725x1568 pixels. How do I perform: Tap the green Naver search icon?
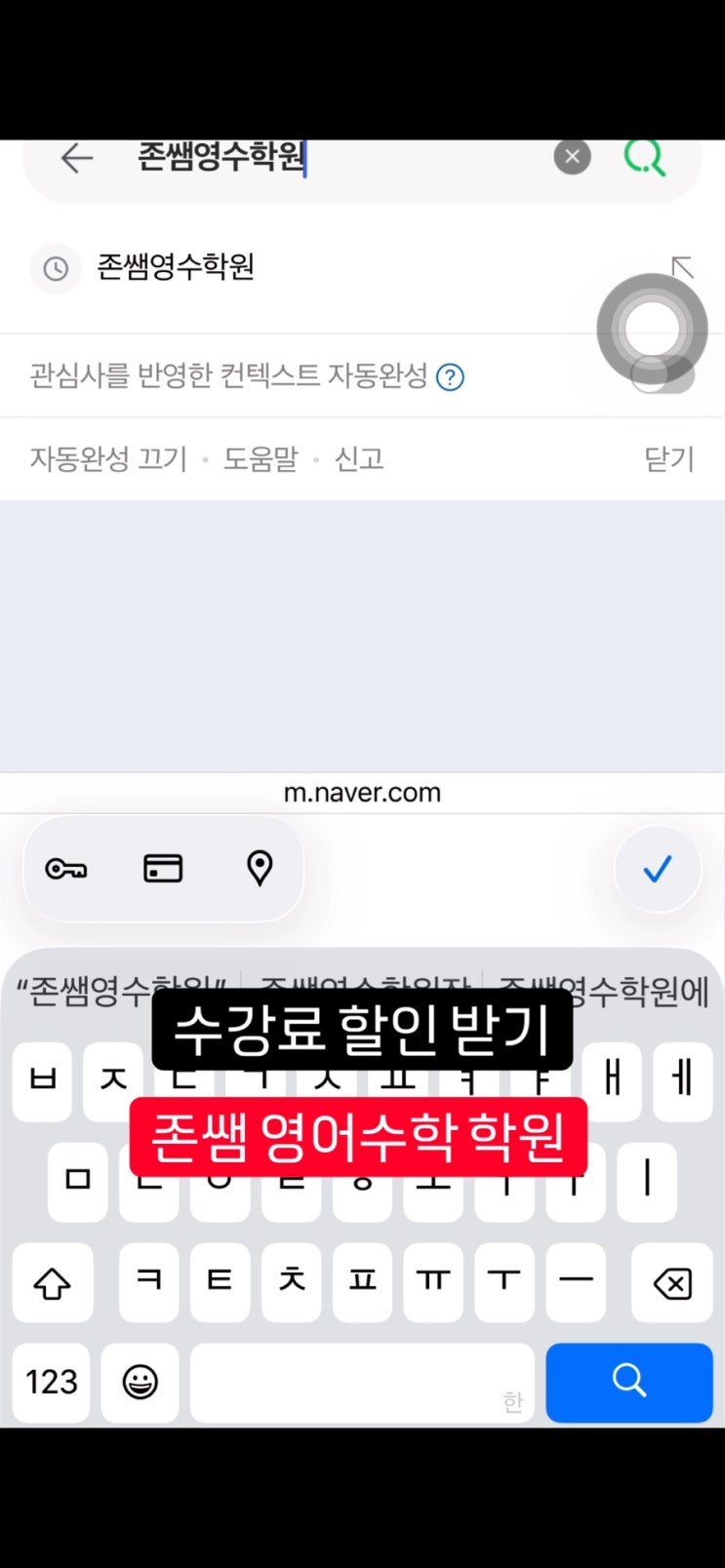(645, 157)
